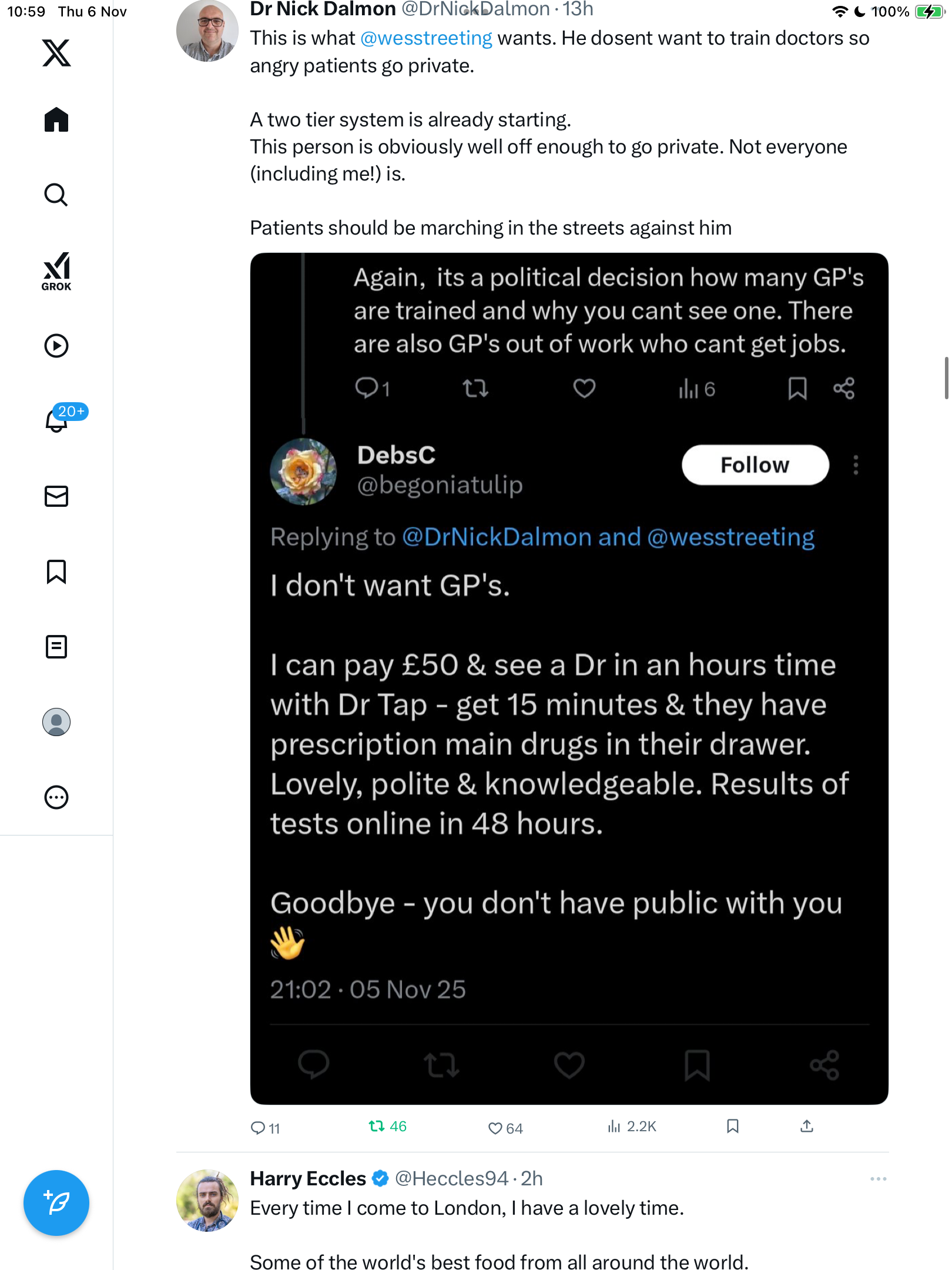
Task: Go to the Home feed
Action: pyautogui.click(x=56, y=120)
